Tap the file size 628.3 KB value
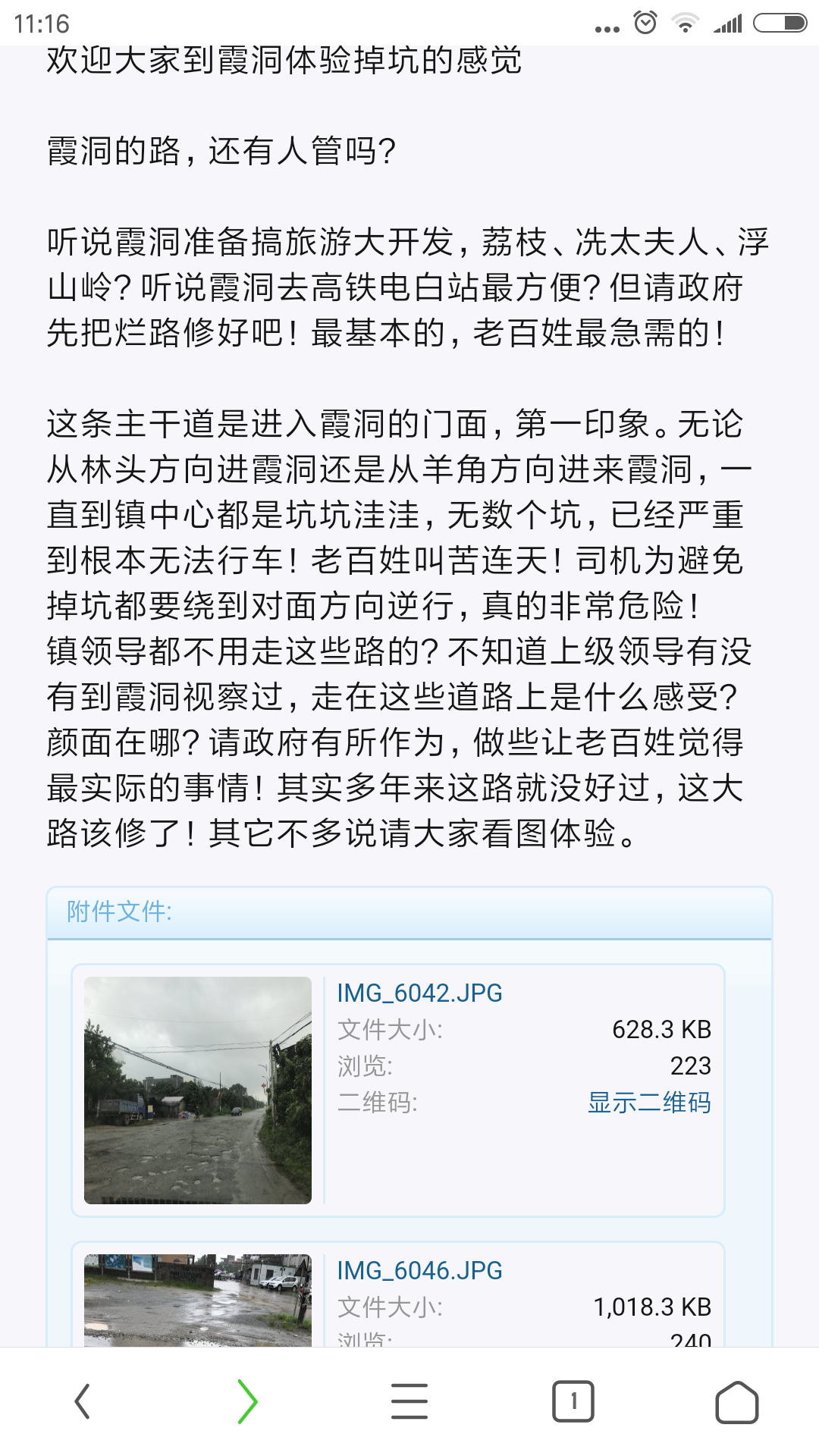 click(x=661, y=1030)
